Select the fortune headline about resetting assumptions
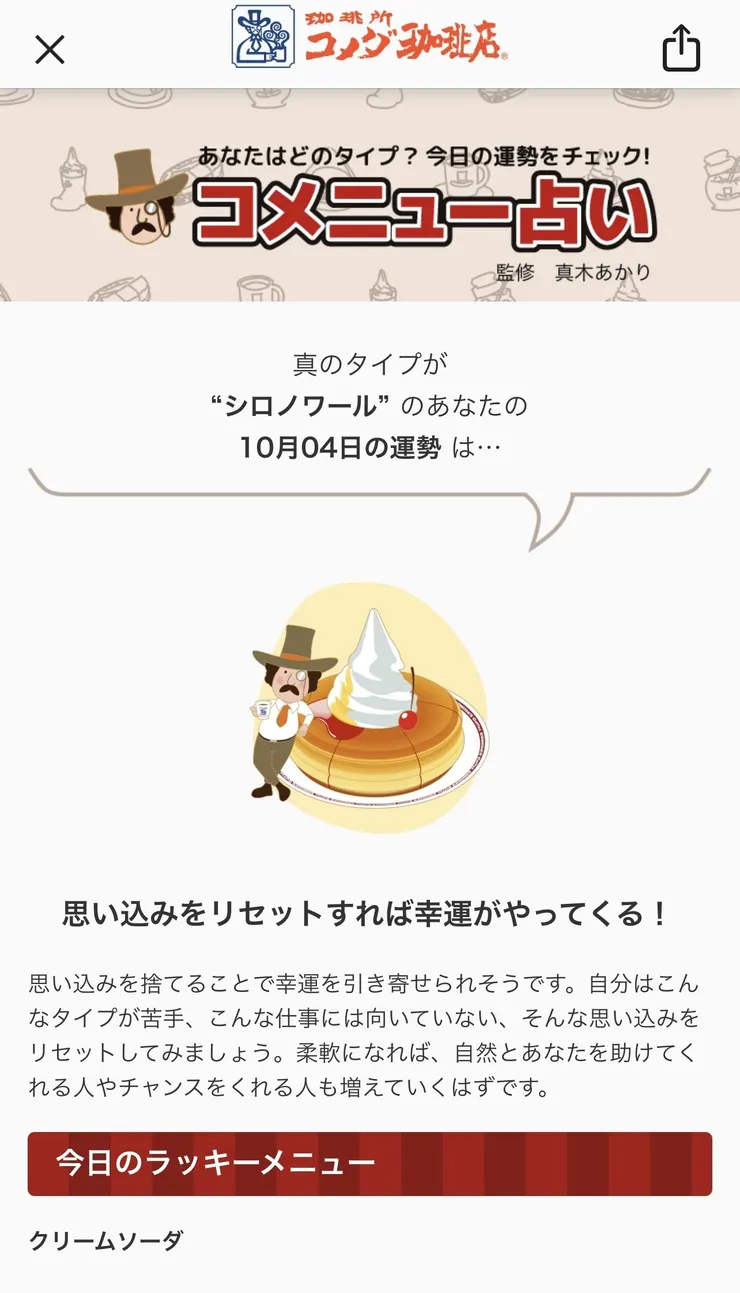Screen dimensions: 740x1293 click(370, 912)
